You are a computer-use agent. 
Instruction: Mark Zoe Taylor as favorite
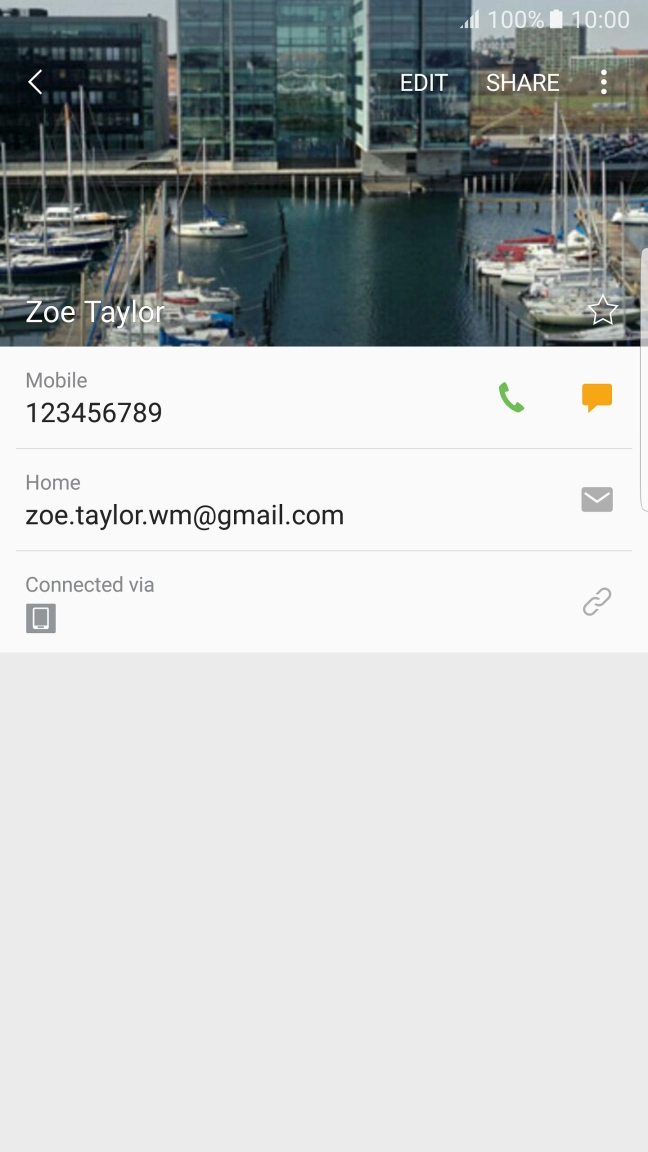(x=602, y=311)
